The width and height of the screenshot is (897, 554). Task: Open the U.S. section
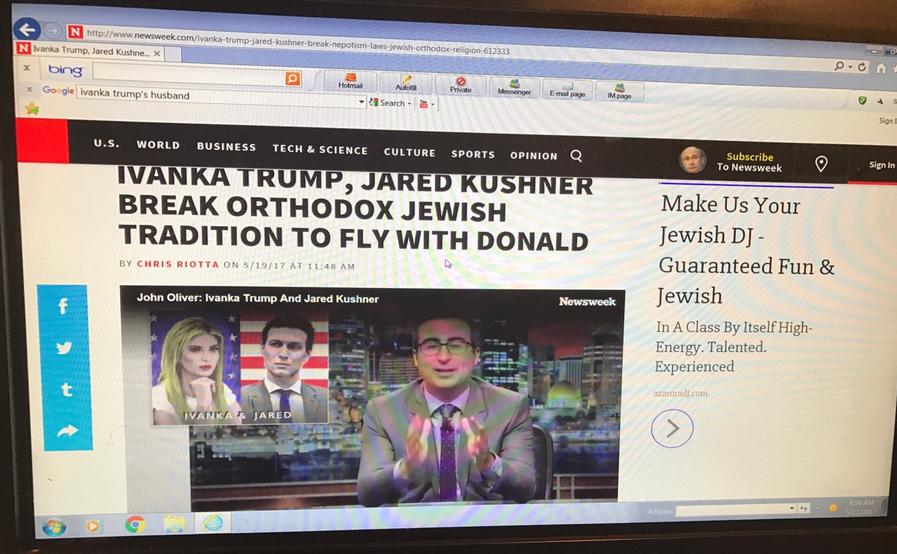(106, 144)
